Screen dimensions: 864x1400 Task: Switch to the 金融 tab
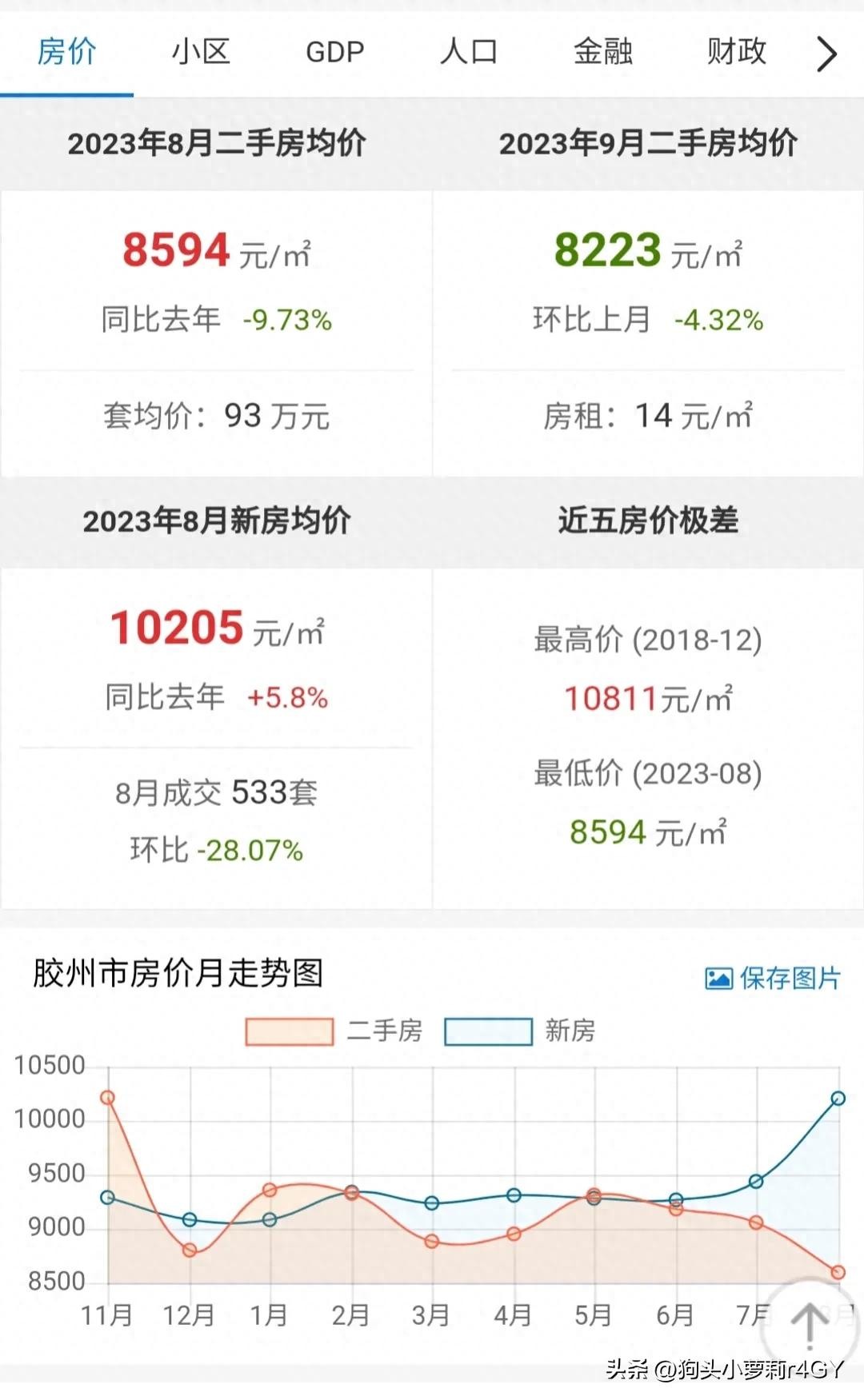click(602, 53)
